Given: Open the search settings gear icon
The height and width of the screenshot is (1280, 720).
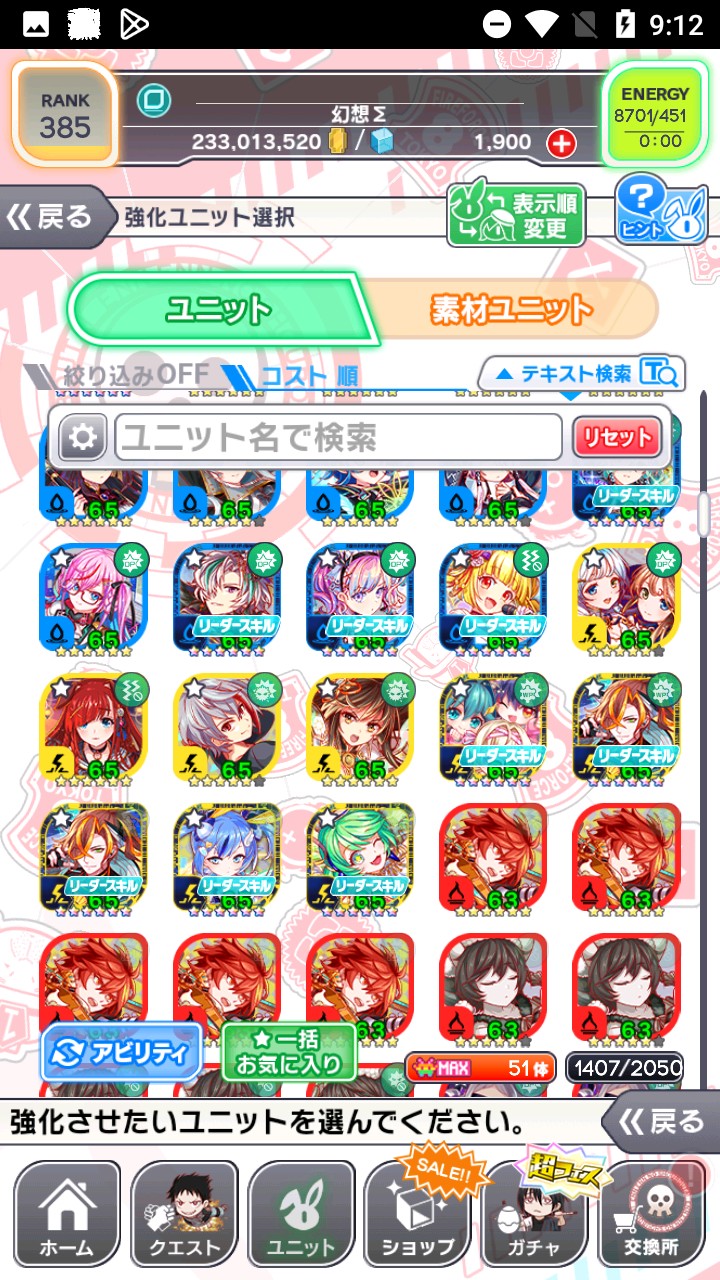Looking at the screenshot, I should pyautogui.click(x=82, y=437).
